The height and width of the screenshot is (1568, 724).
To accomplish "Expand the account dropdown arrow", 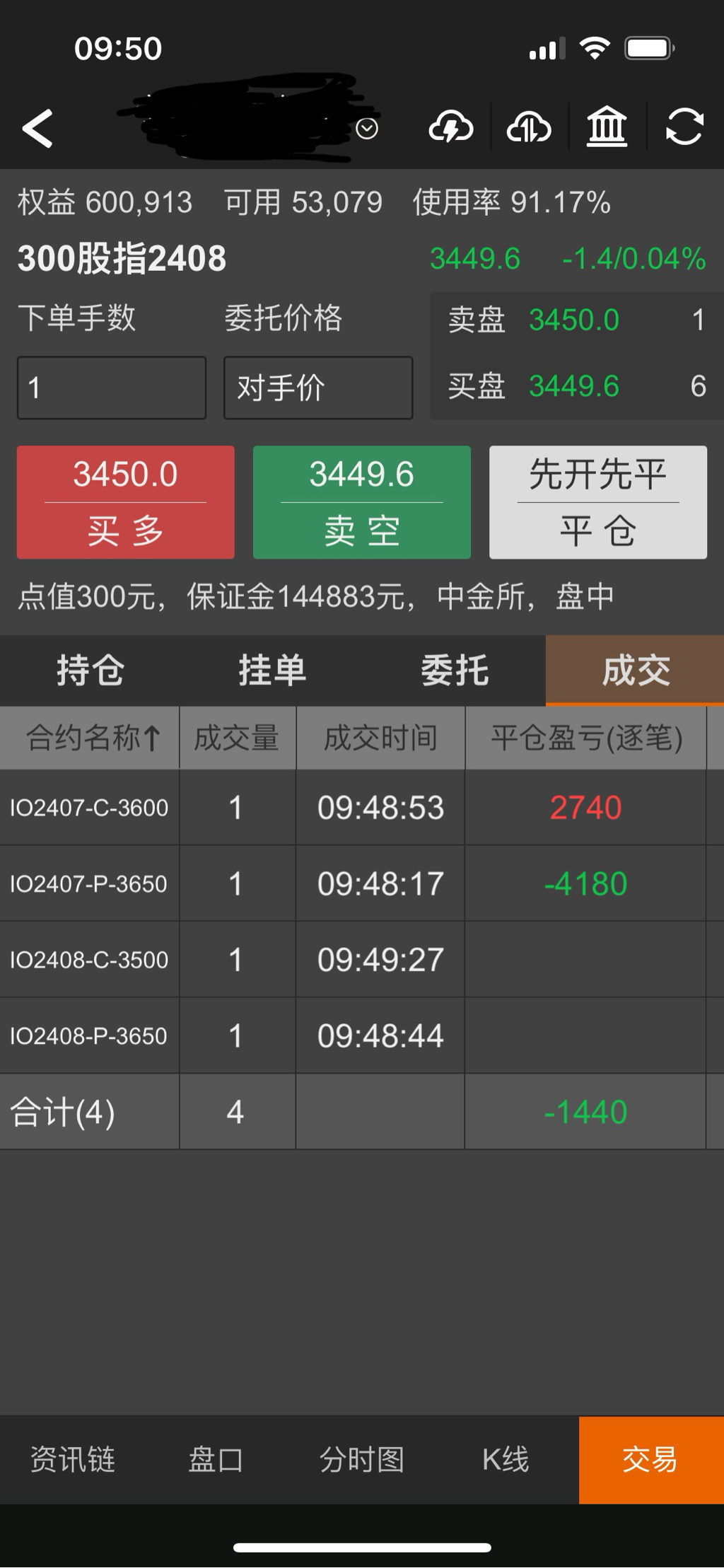I will [367, 129].
